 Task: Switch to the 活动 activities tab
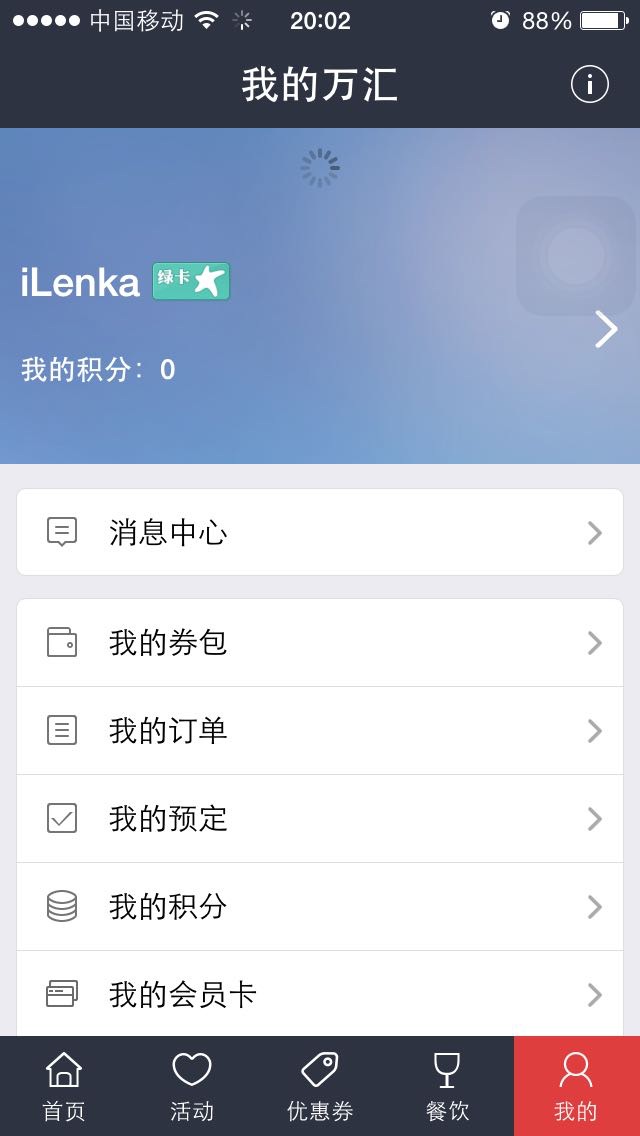pyautogui.click(x=192, y=1086)
